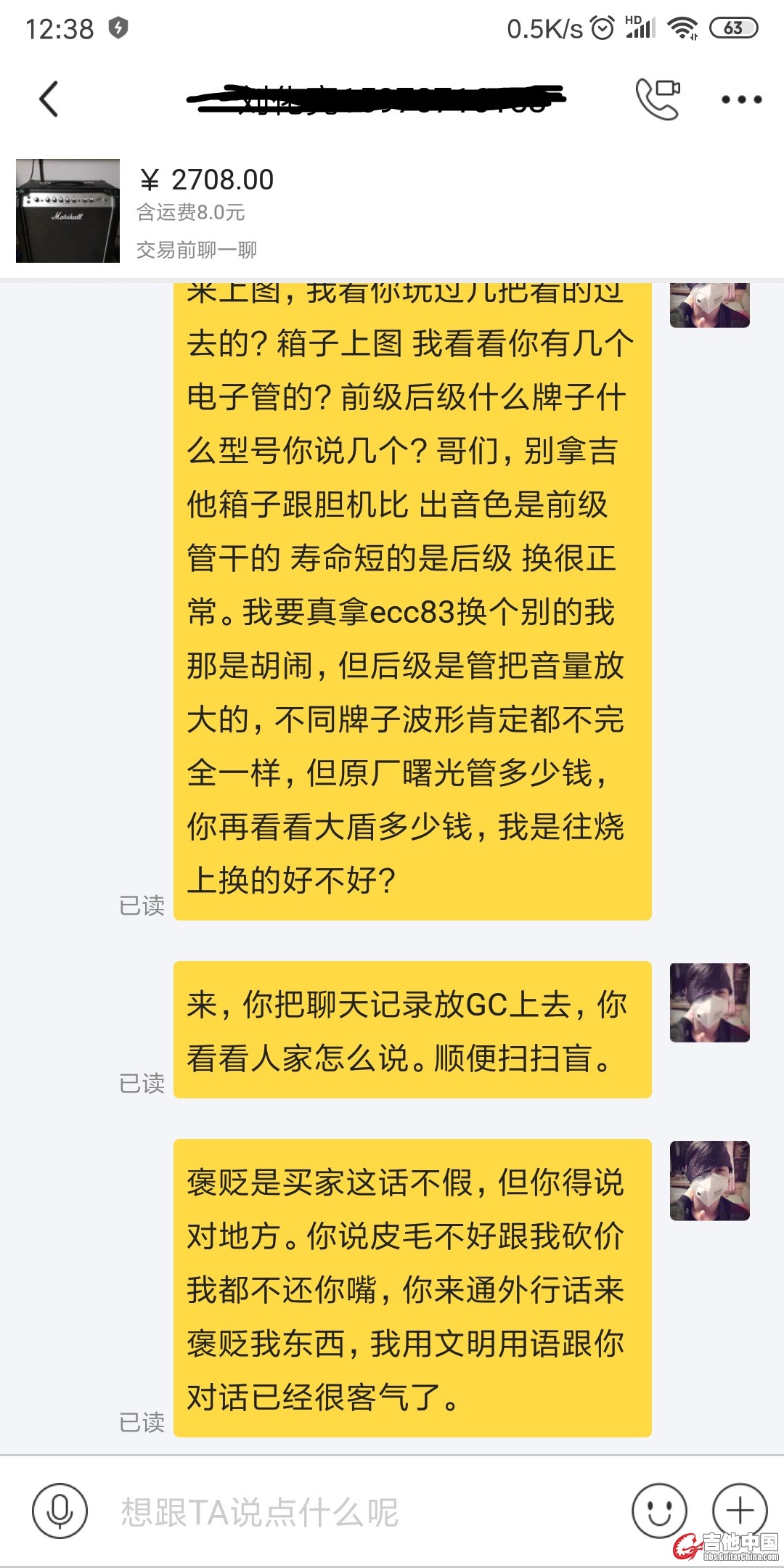Open the plus attachment options
The width and height of the screenshot is (784, 1568).
coord(739,1511)
